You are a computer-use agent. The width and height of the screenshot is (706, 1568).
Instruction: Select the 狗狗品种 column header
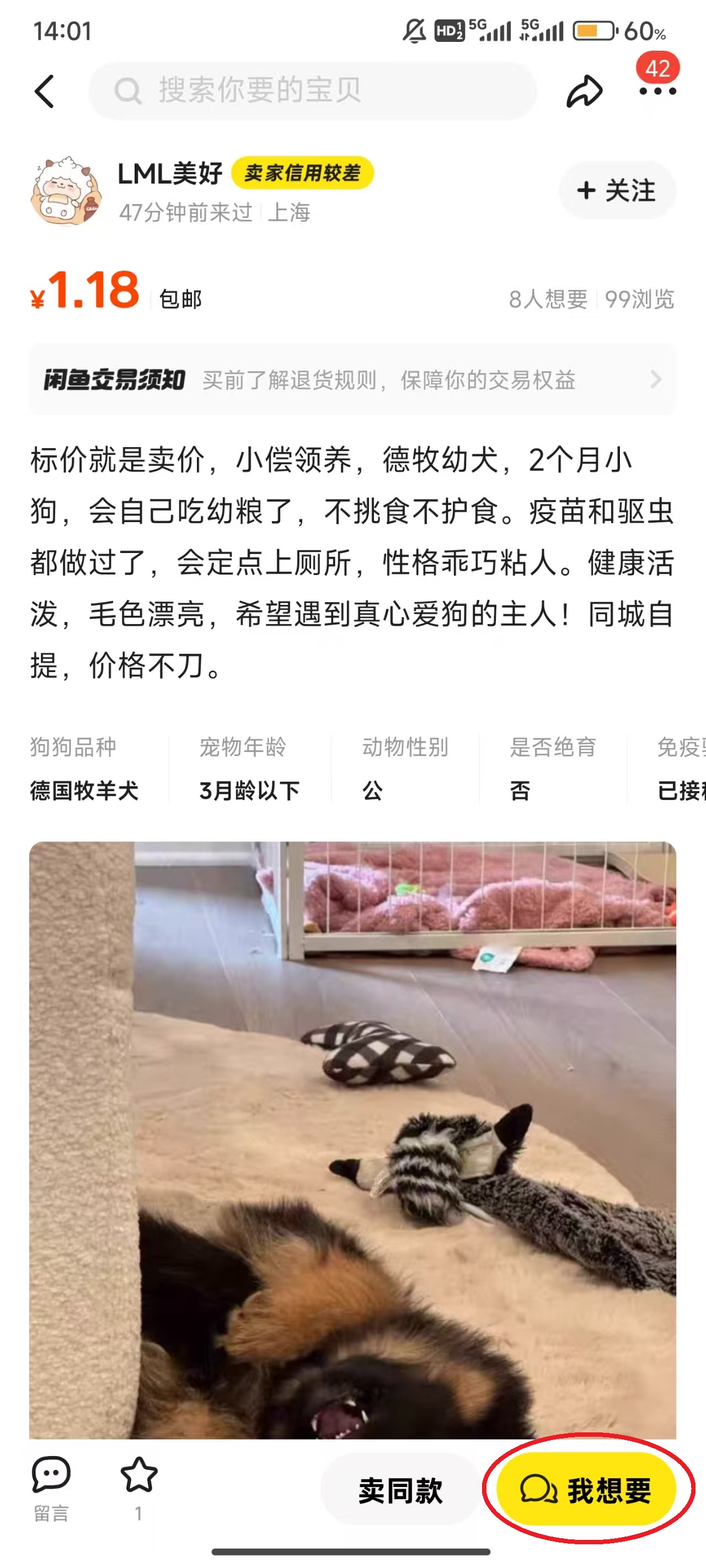point(73,749)
